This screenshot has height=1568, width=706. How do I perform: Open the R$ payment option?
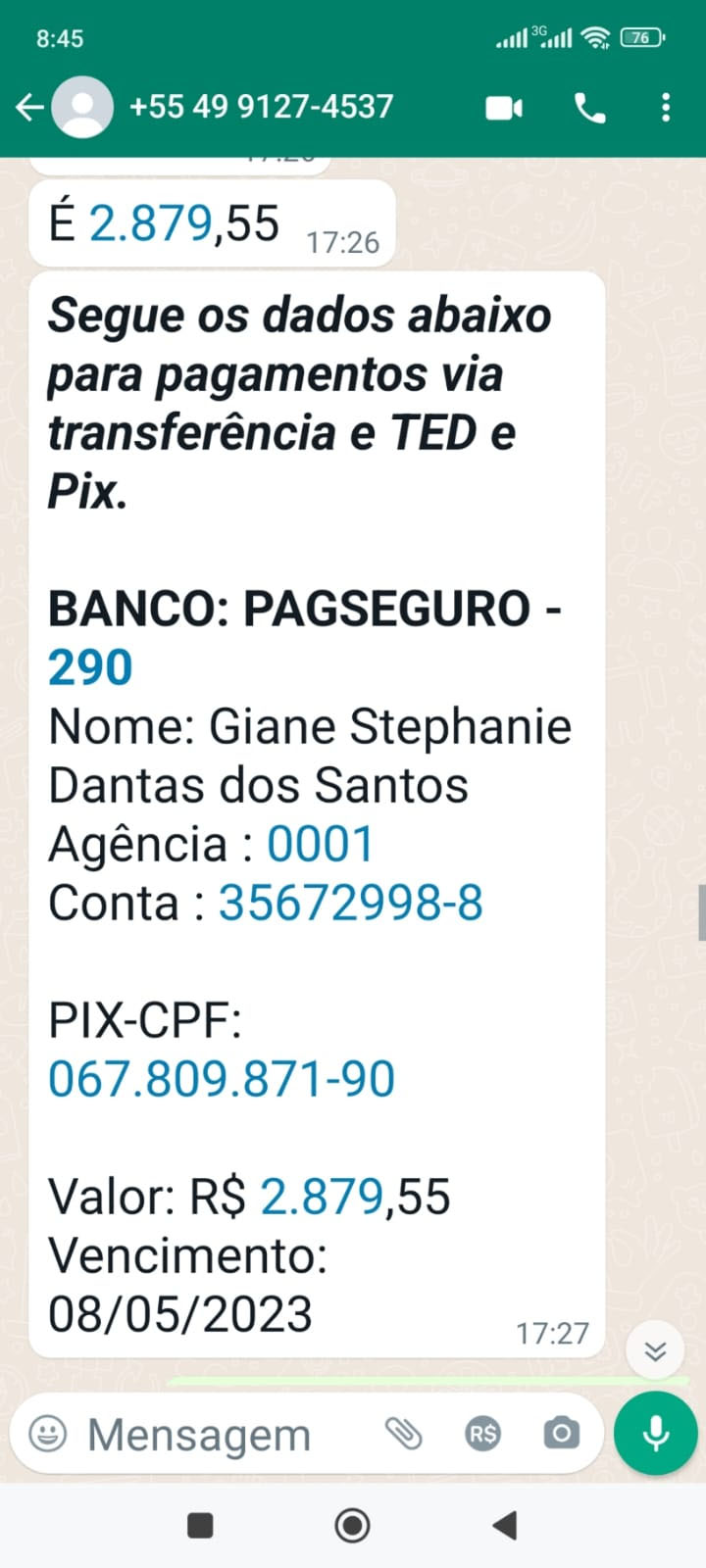click(x=482, y=1435)
